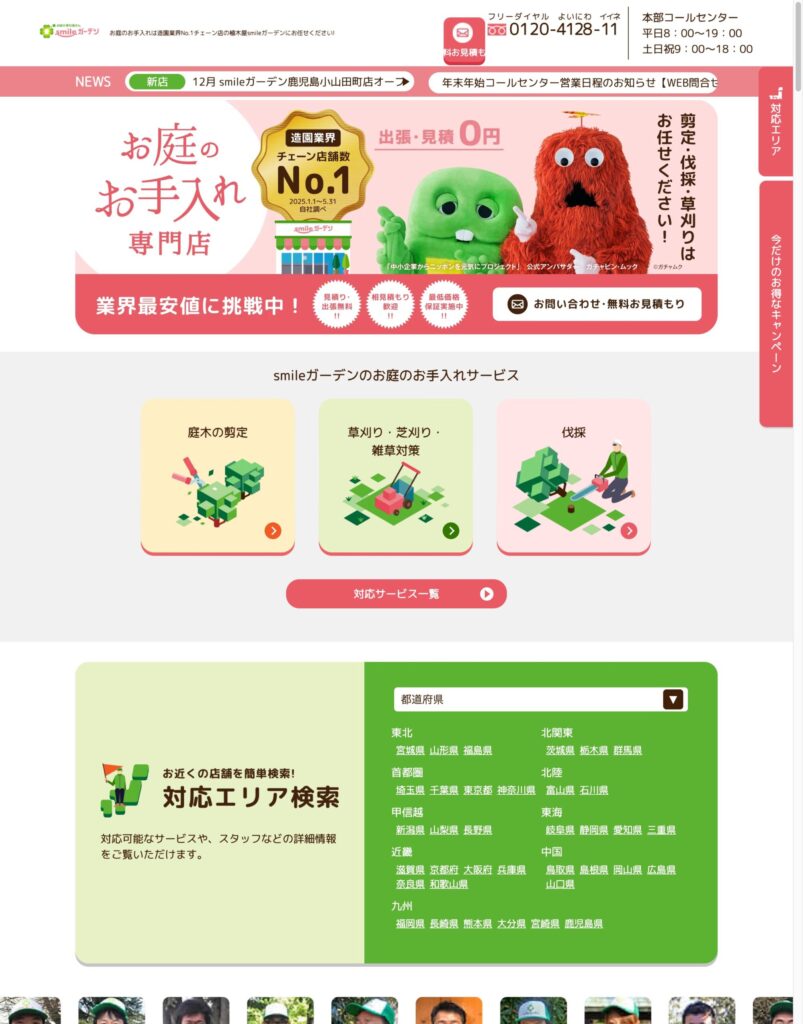Expand the 都道府県 dropdown
803x1024 pixels.
pos(541,700)
